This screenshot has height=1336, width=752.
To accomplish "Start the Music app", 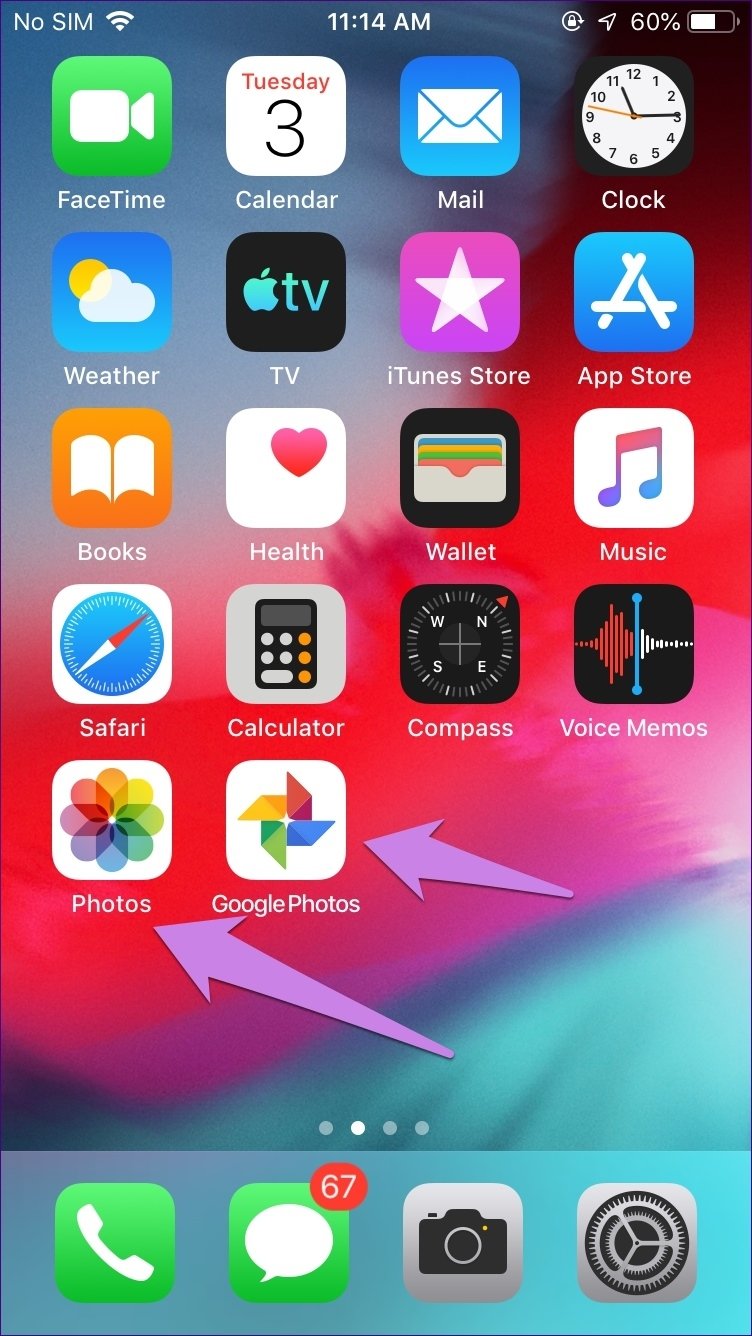I will click(634, 468).
